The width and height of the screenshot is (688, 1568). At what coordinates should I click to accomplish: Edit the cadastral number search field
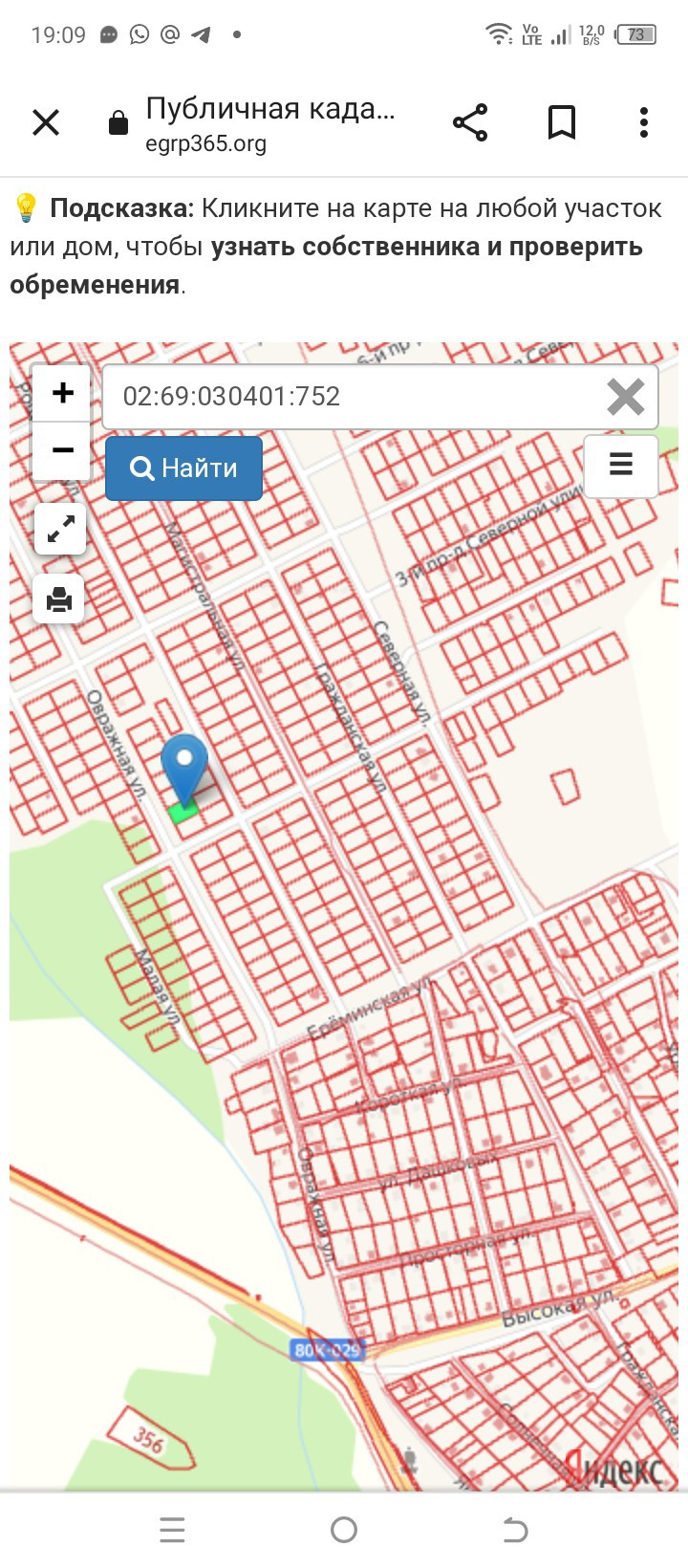click(354, 396)
